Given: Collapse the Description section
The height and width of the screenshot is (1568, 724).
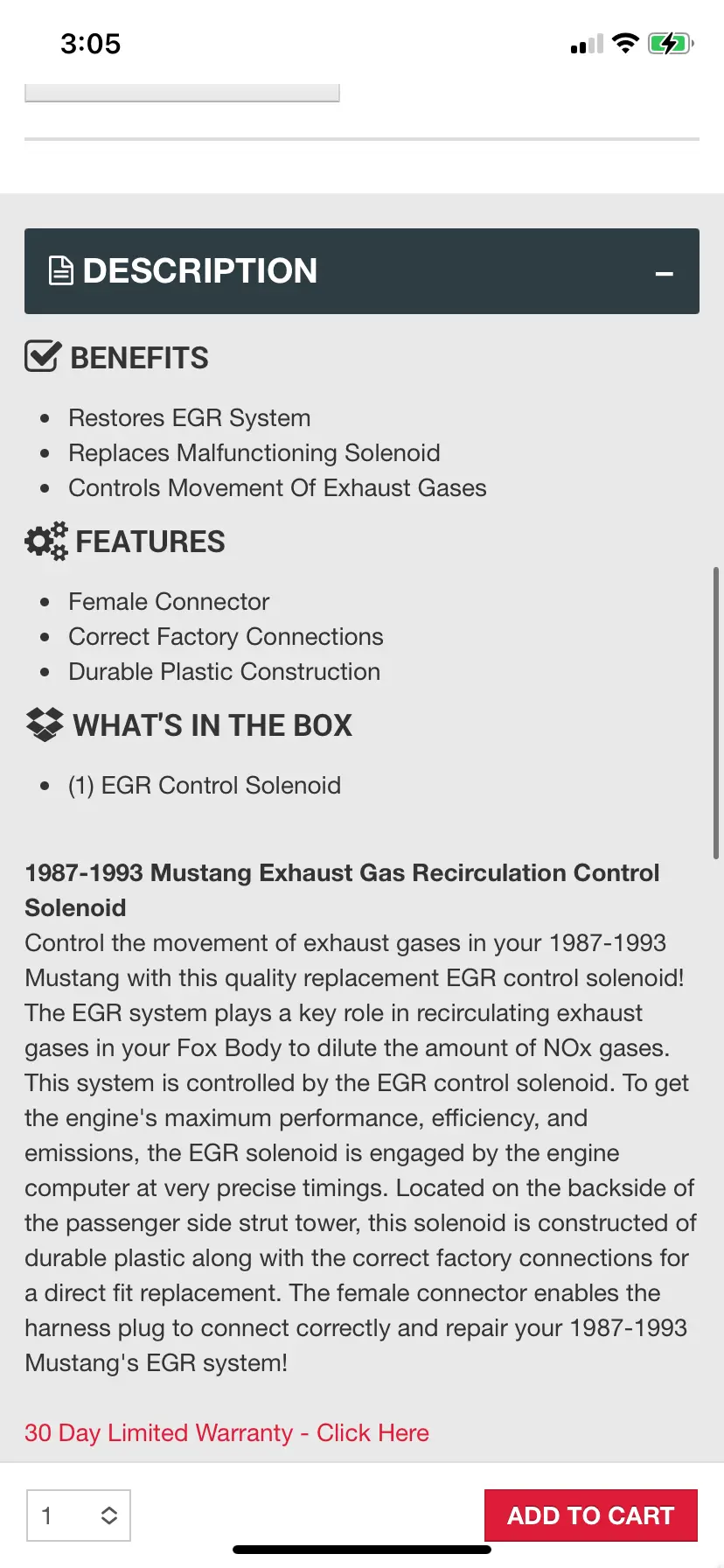Looking at the screenshot, I should pyautogui.click(x=664, y=273).
